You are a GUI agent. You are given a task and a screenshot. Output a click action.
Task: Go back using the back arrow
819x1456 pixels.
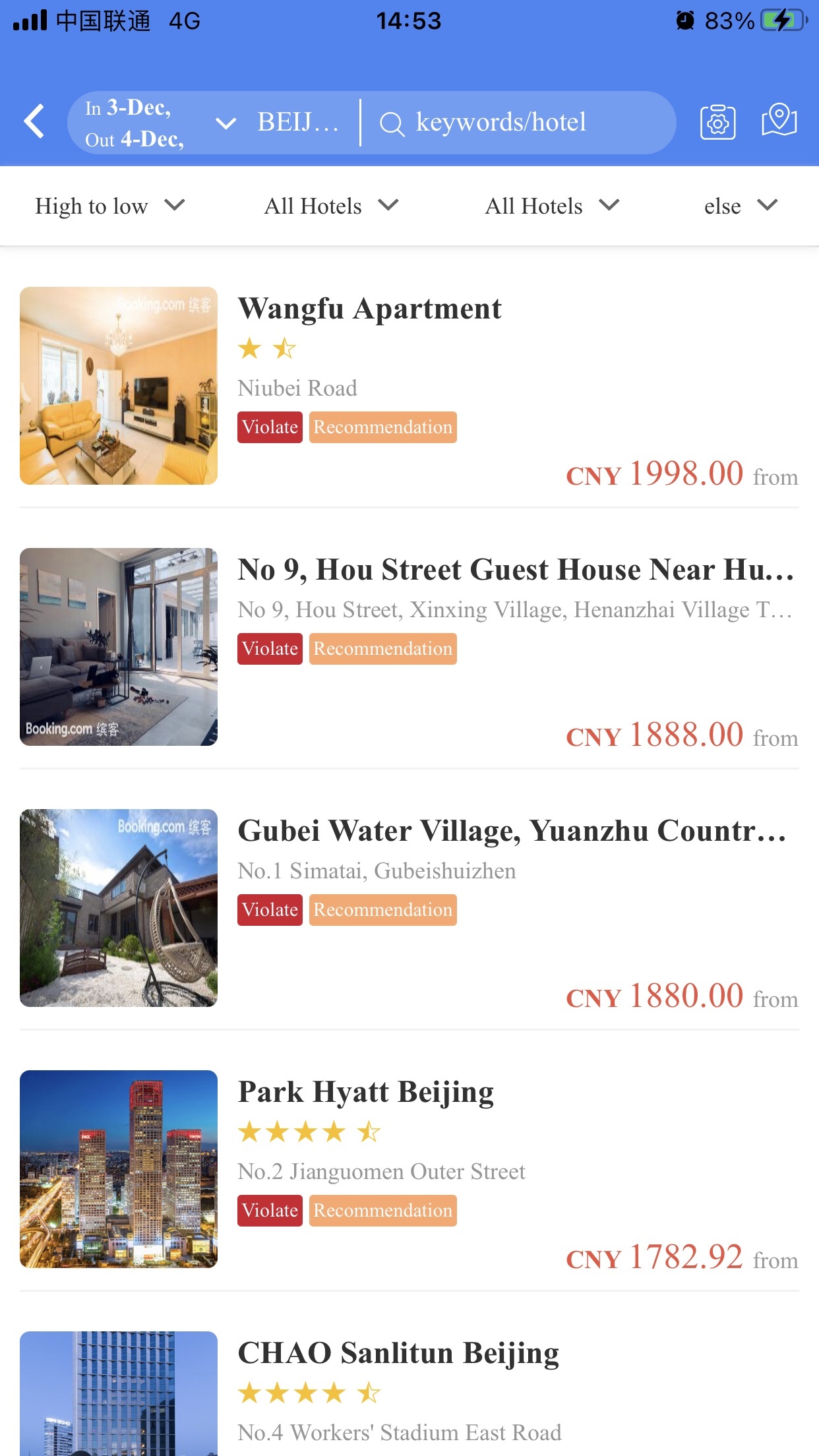(x=34, y=122)
